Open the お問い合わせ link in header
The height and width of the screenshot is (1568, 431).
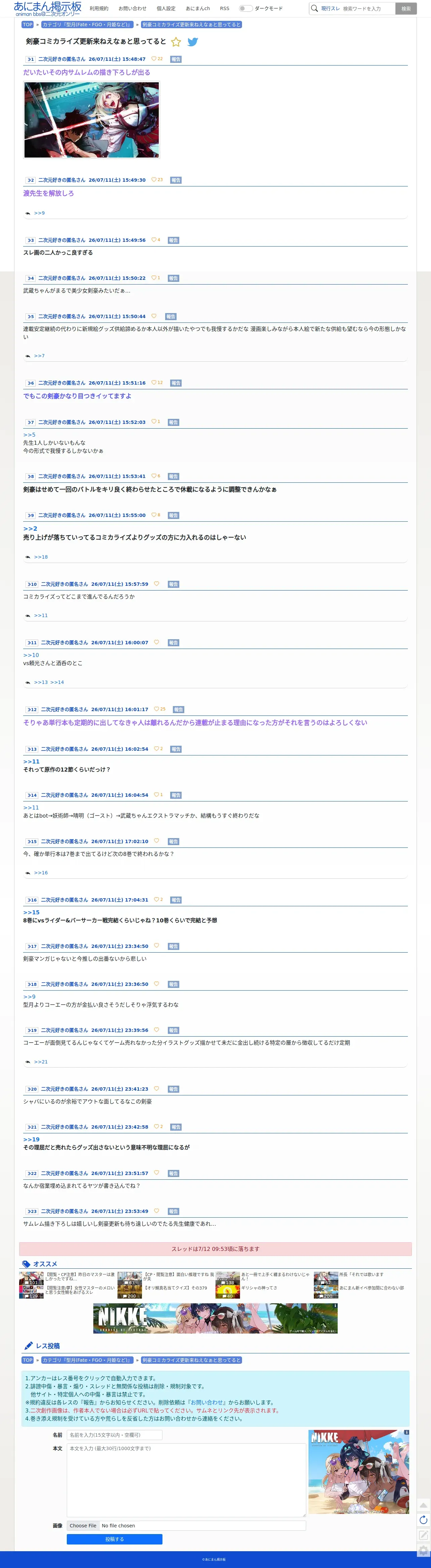[133, 8]
